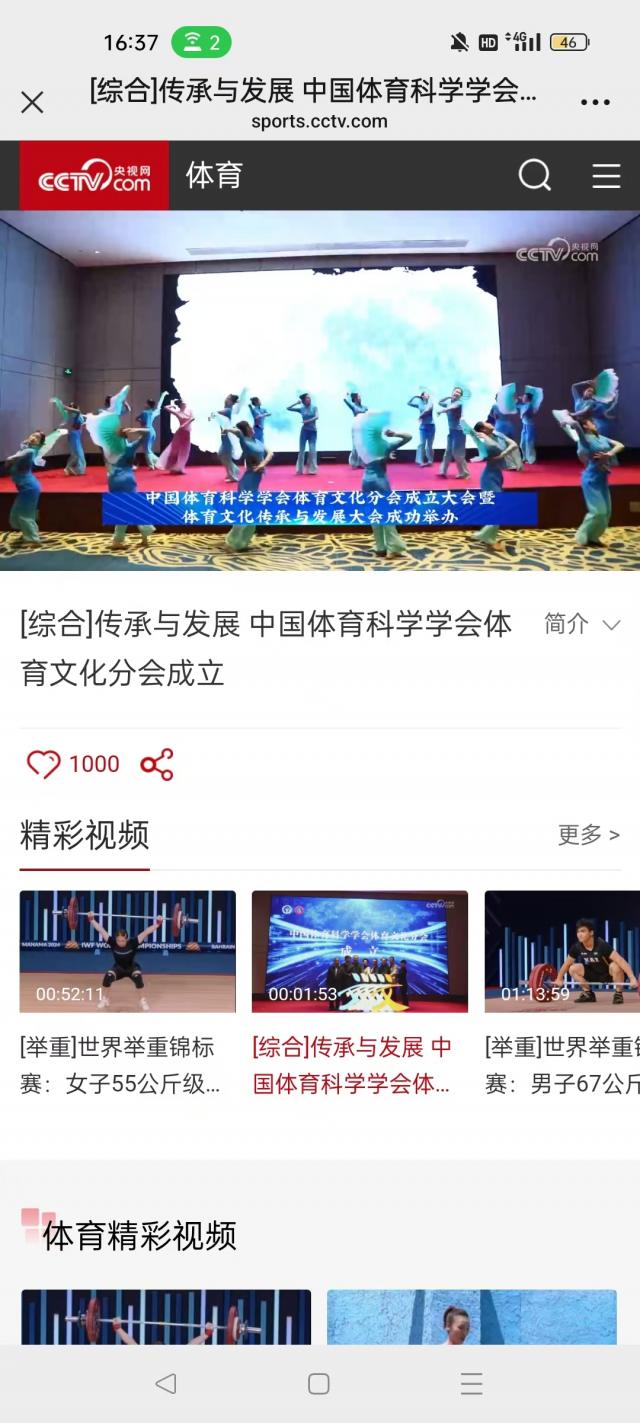Viewport: 640px width, 1423px height.
Task: Open 更多 to see more videos
Action: click(x=588, y=835)
